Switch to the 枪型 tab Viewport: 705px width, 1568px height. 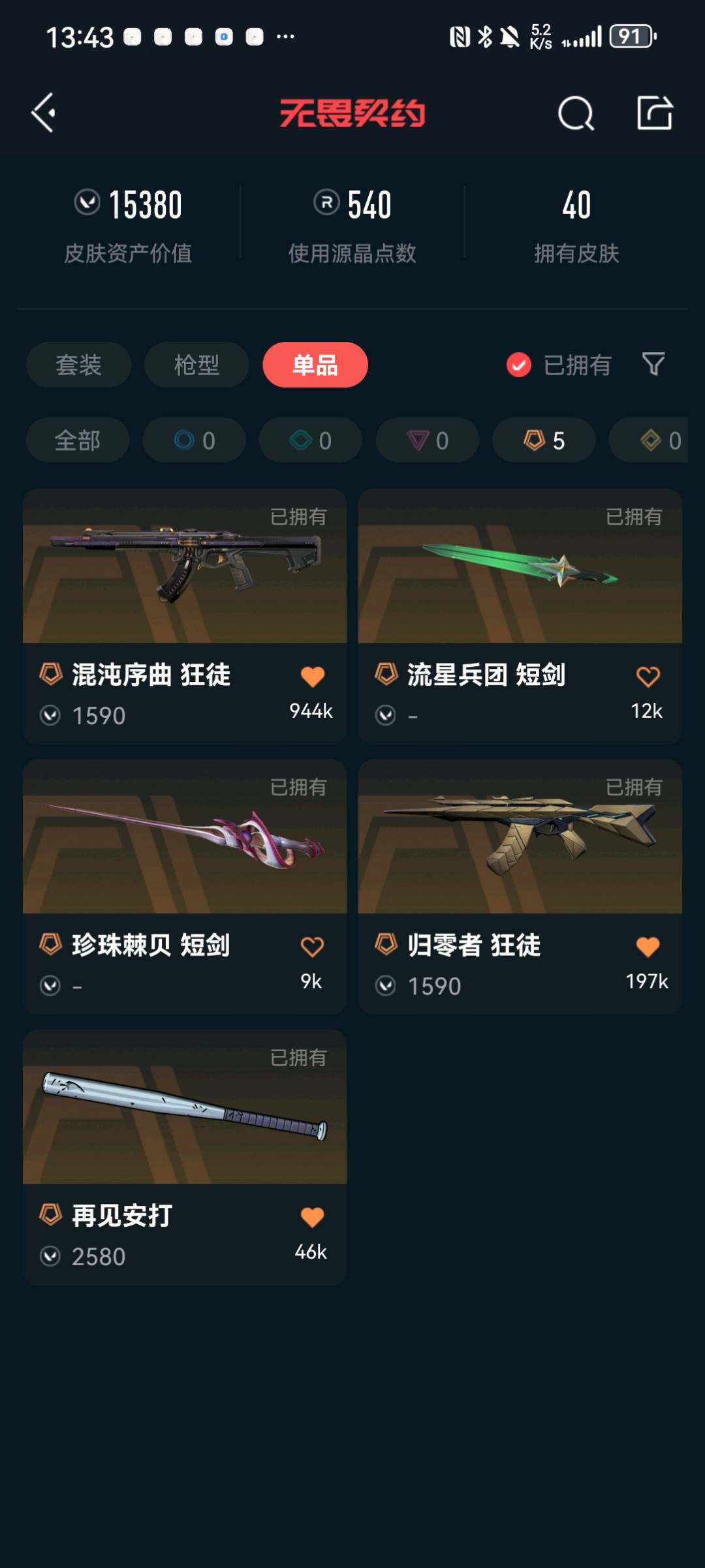[196, 365]
